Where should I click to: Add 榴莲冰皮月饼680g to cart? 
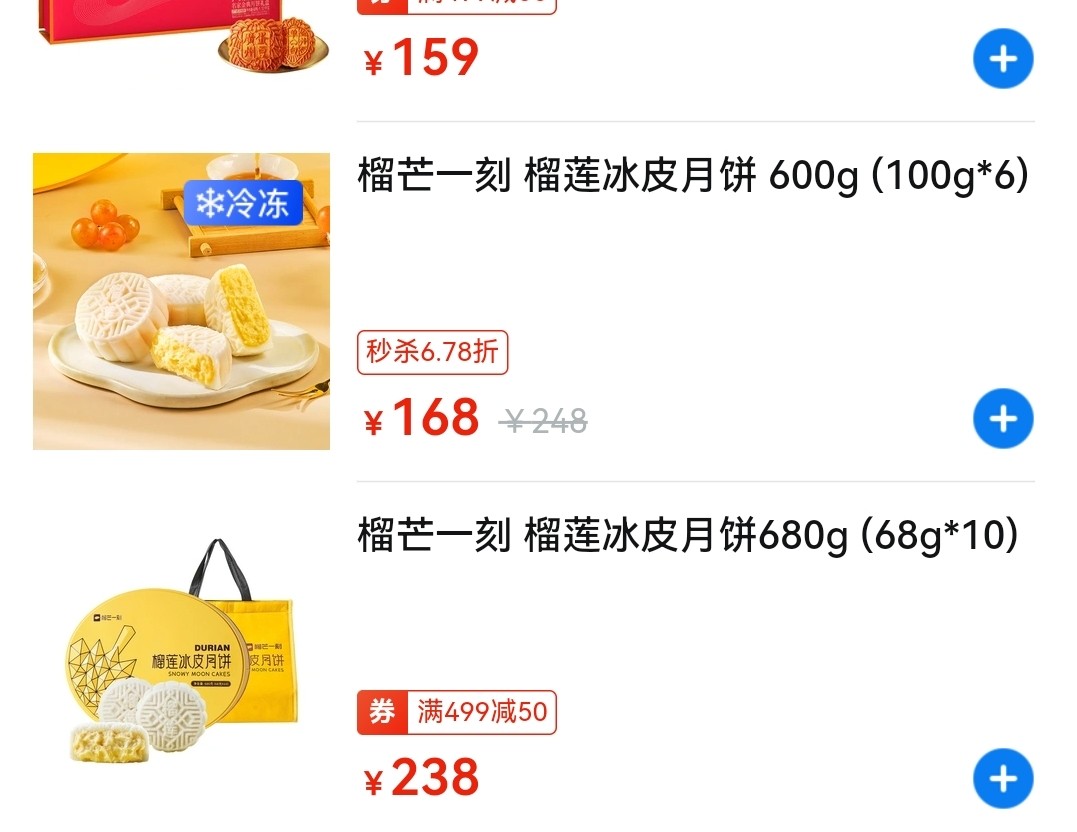(1002, 779)
